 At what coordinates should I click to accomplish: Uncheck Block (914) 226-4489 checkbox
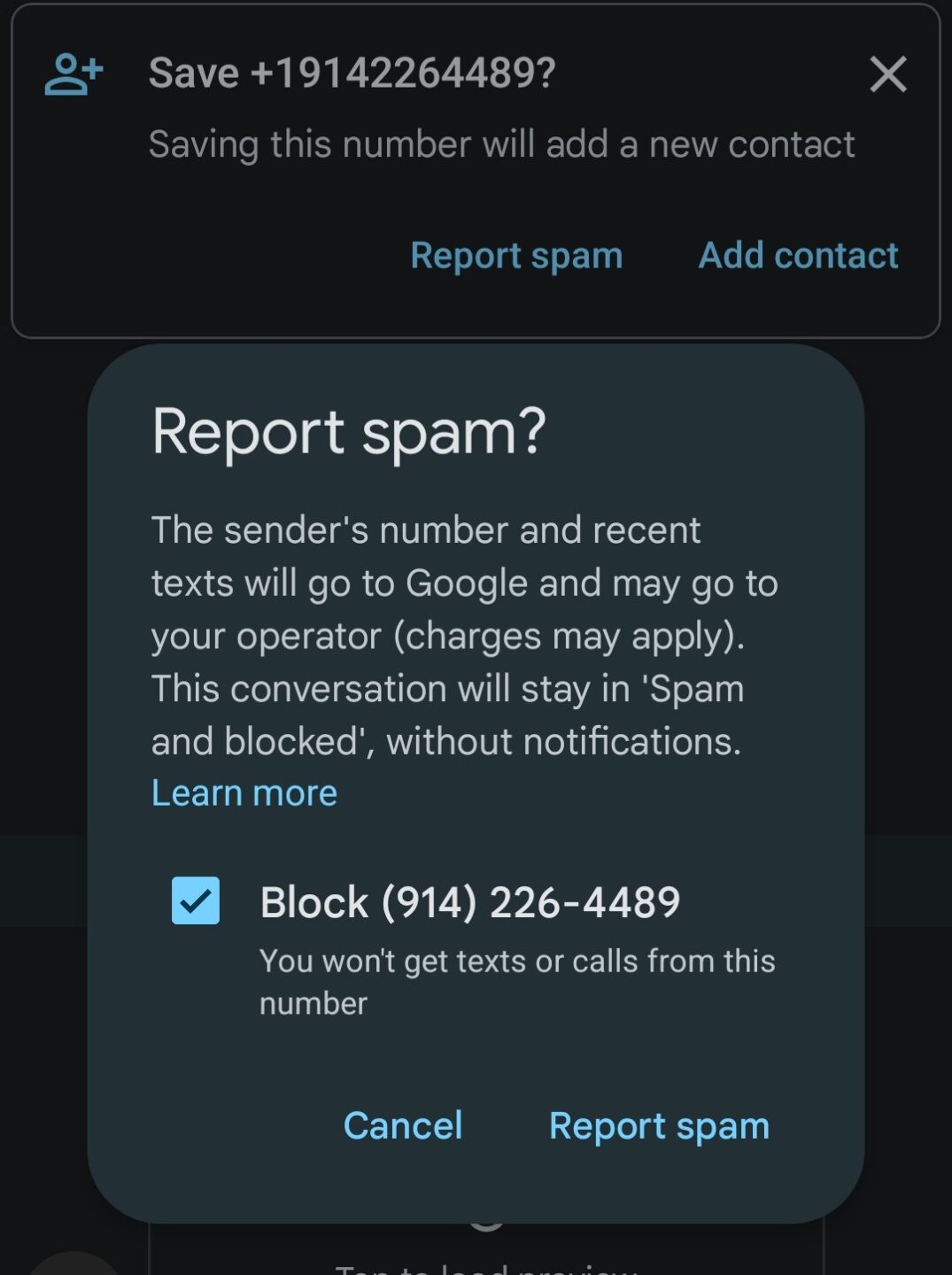tap(196, 901)
